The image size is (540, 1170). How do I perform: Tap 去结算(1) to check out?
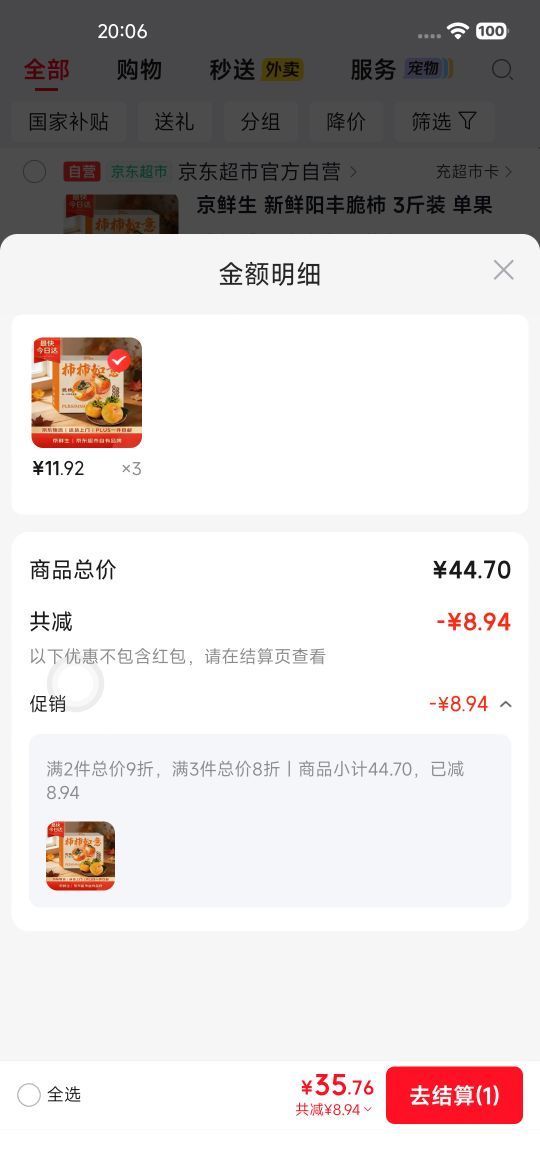[454, 1095]
